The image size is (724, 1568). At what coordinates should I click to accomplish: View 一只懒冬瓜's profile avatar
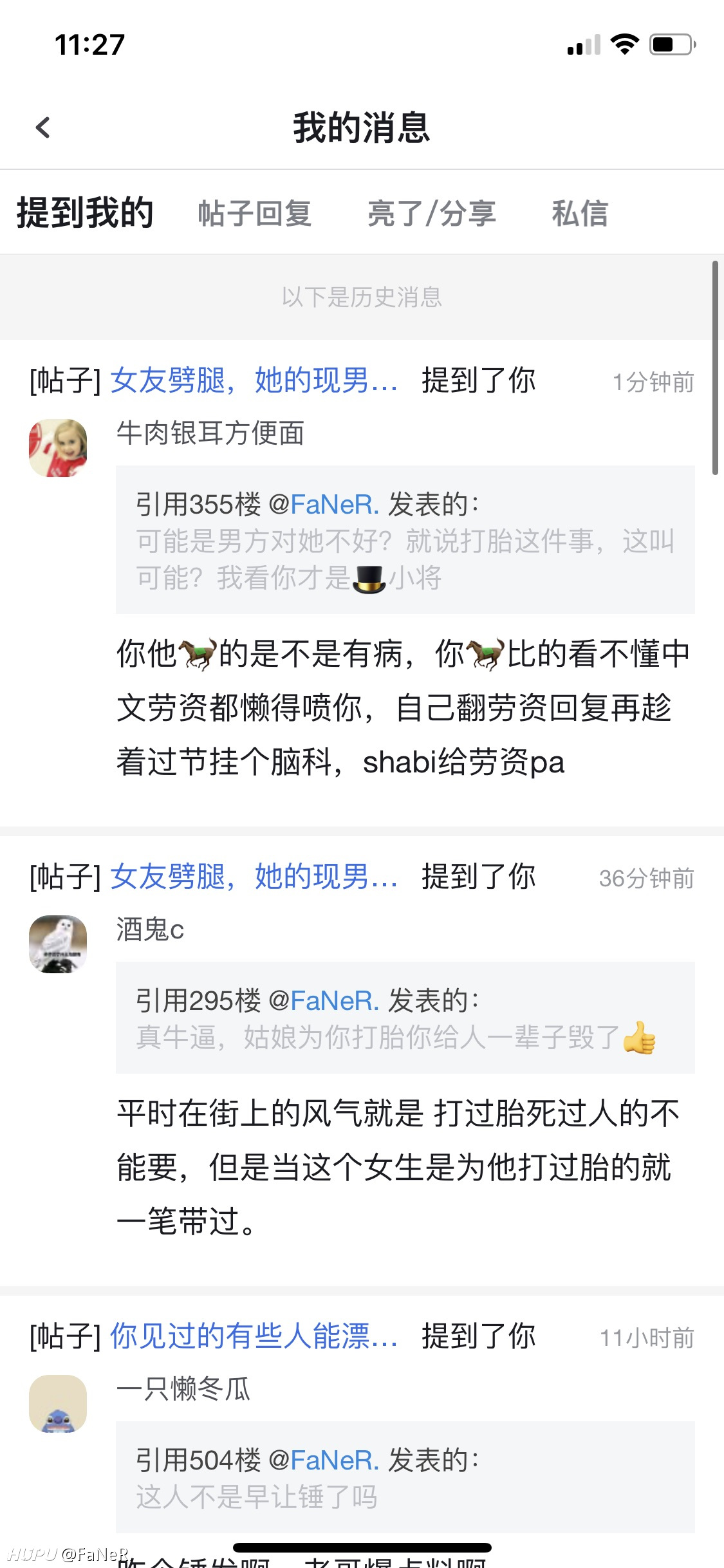(x=58, y=1404)
